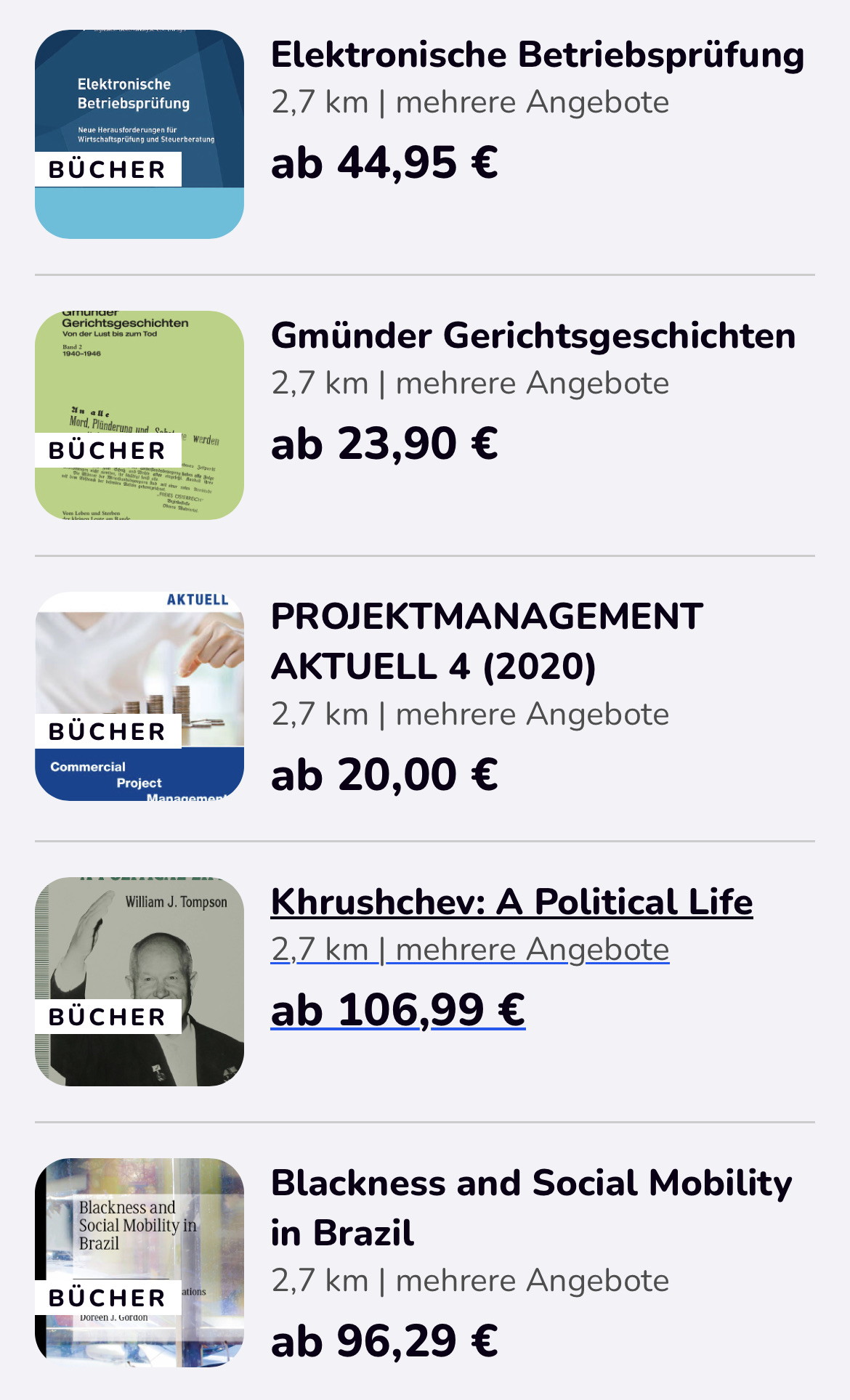View PROJEKTMANAGEMENT AKTUELL 4 (2020) offers
850x1400 pixels.
click(x=486, y=641)
